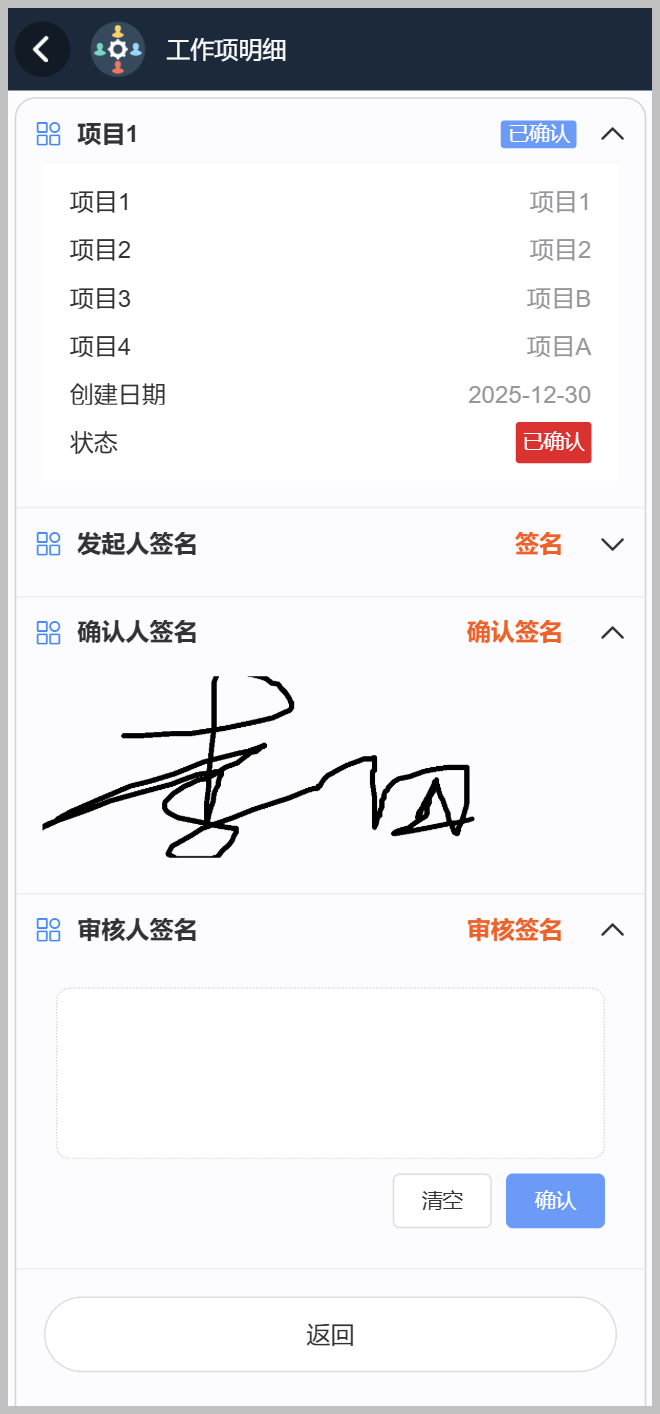
Task: Go back using the header arrow
Action: 41,49
